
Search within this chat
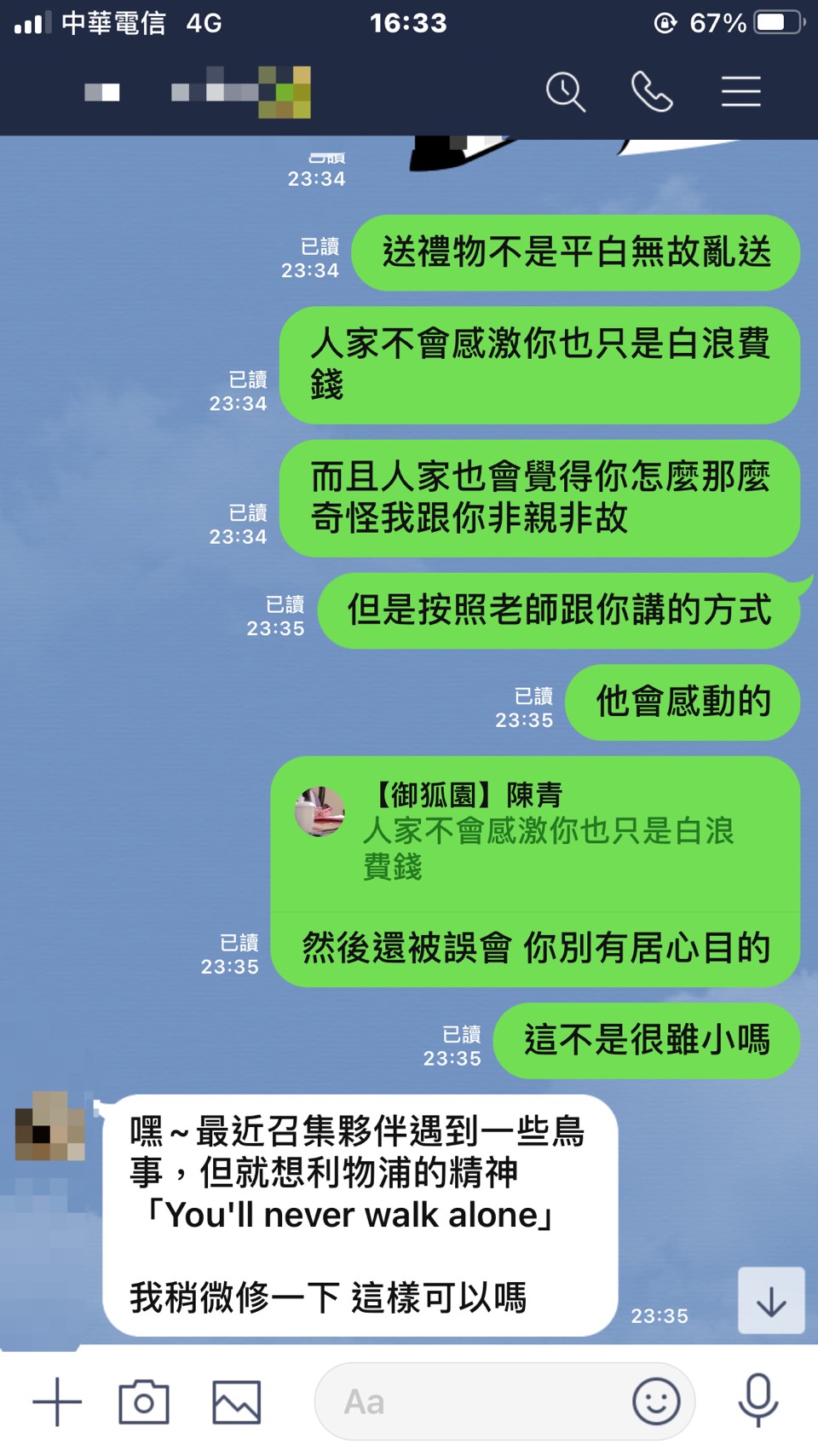(565, 91)
